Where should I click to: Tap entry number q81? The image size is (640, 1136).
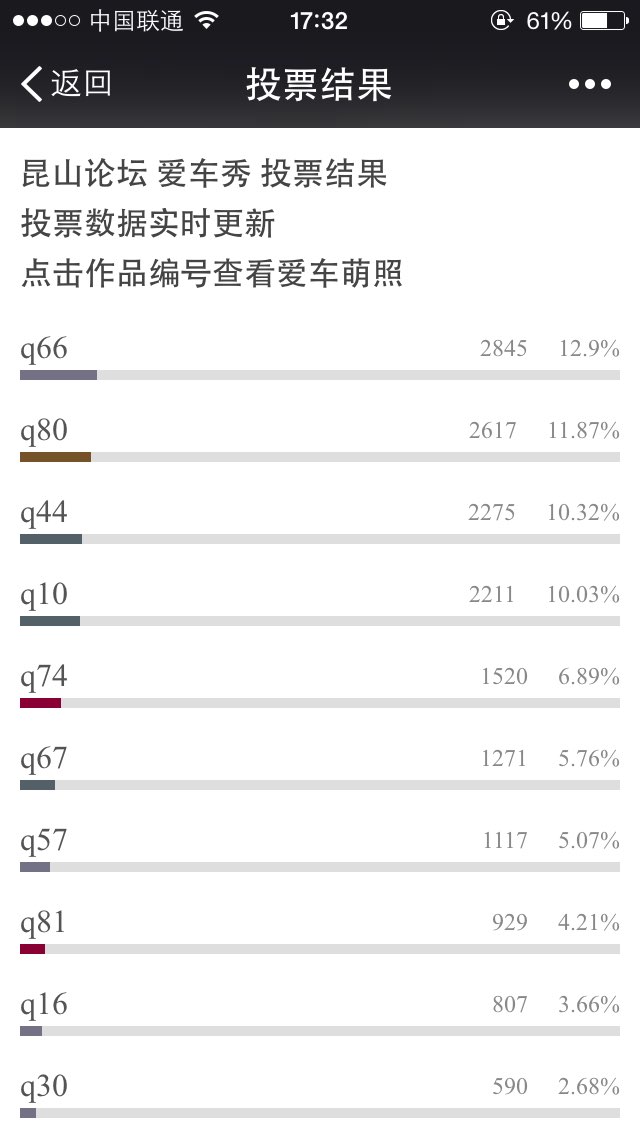pyautogui.click(x=44, y=922)
